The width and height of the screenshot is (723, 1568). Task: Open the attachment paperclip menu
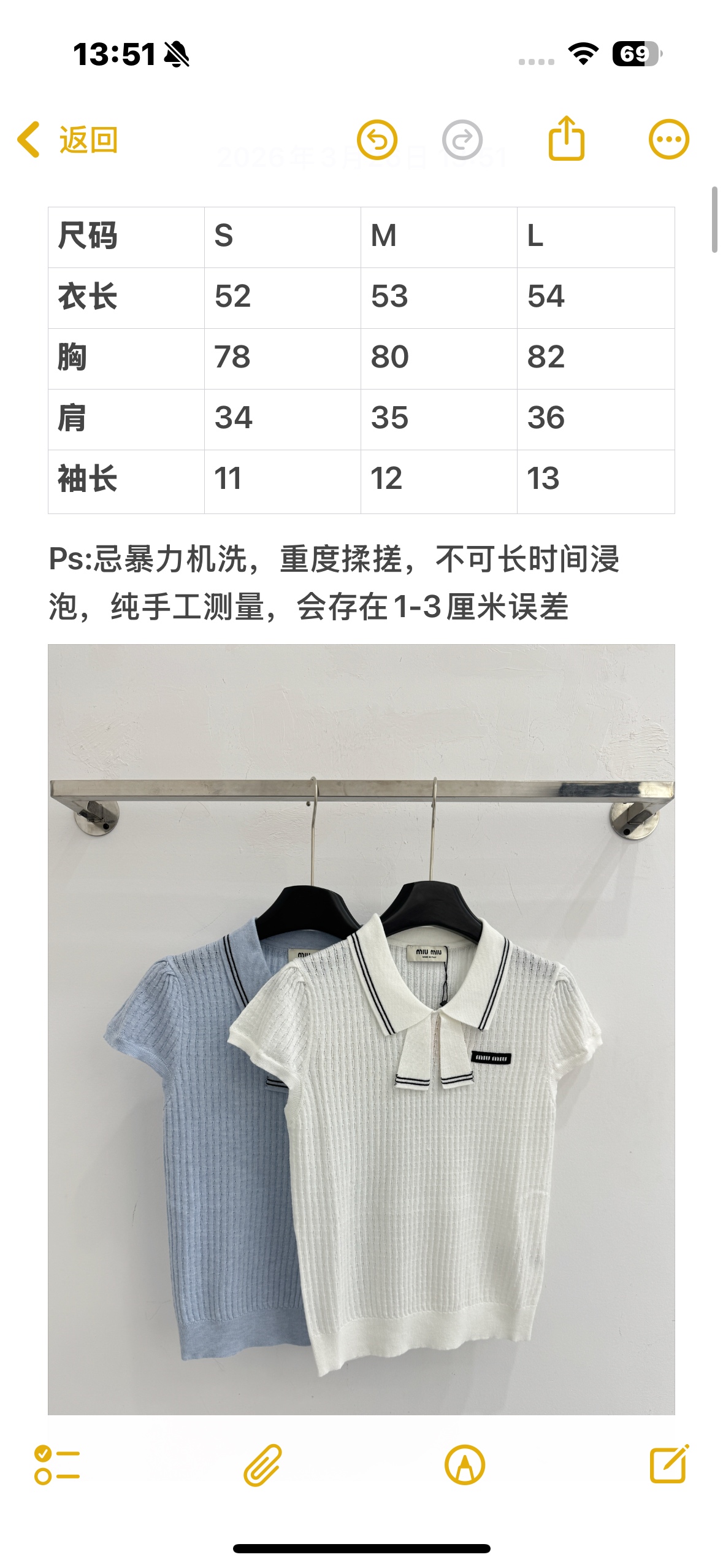tap(262, 1465)
